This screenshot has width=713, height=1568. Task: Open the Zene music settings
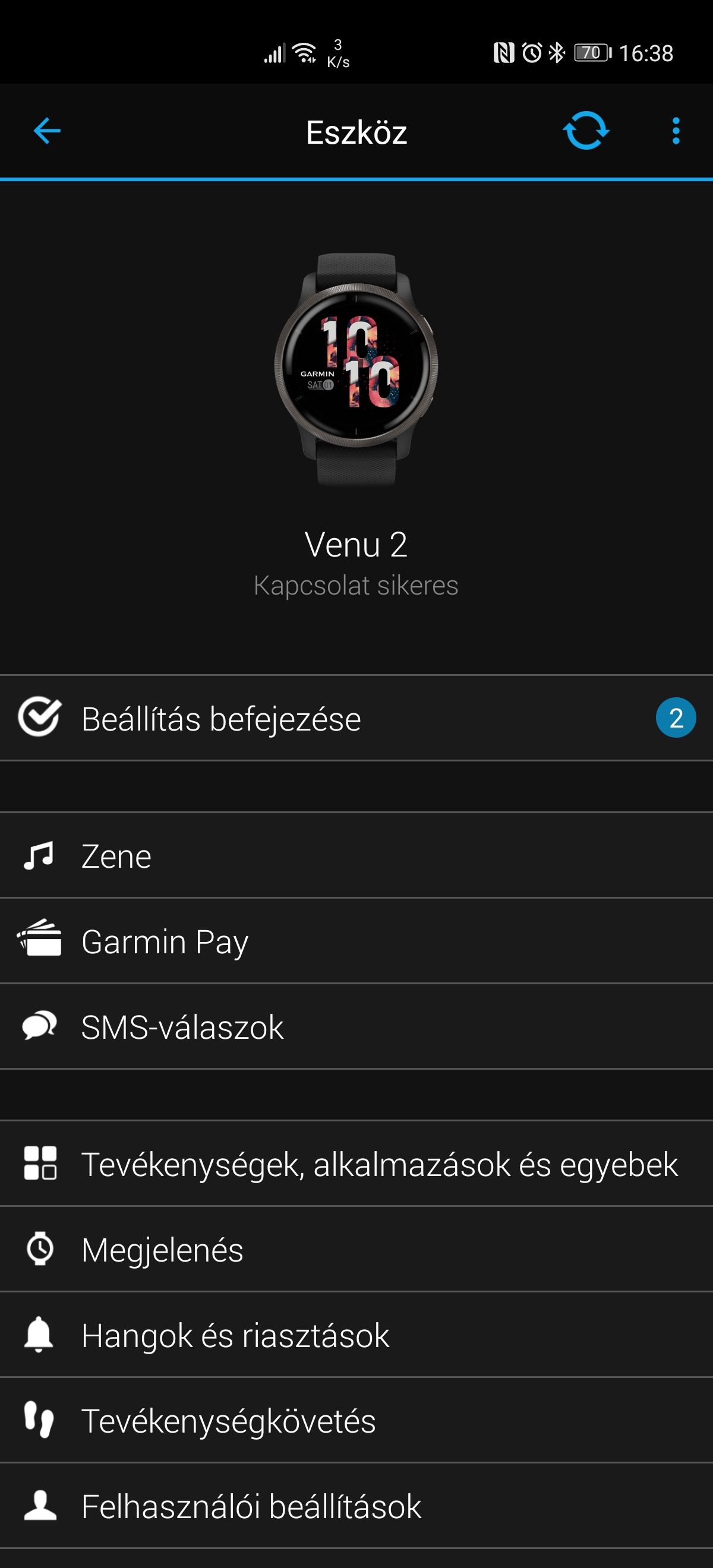(x=356, y=855)
